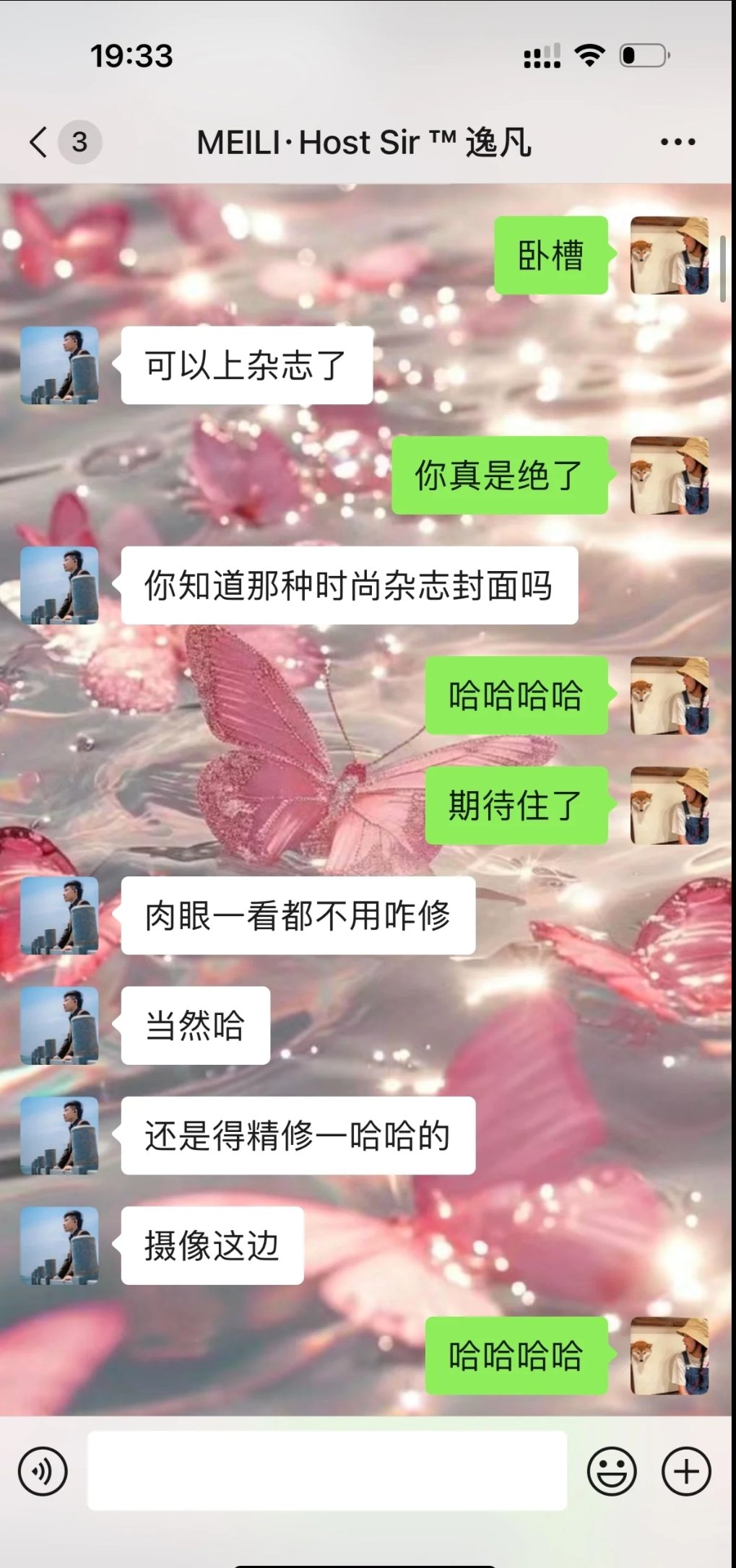Viewport: 736px width, 1568px height.
Task: Tap the message text field
Action: (327, 1471)
